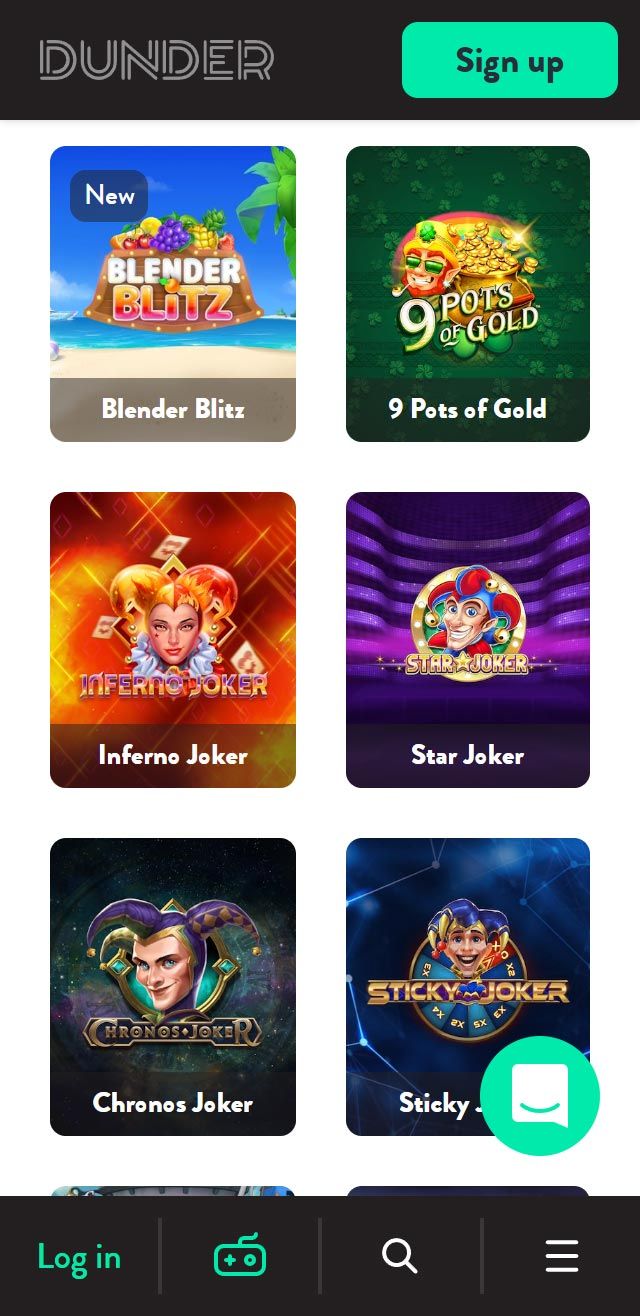
Task: Open the search magnifier
Action: (x=400, y=1255)
